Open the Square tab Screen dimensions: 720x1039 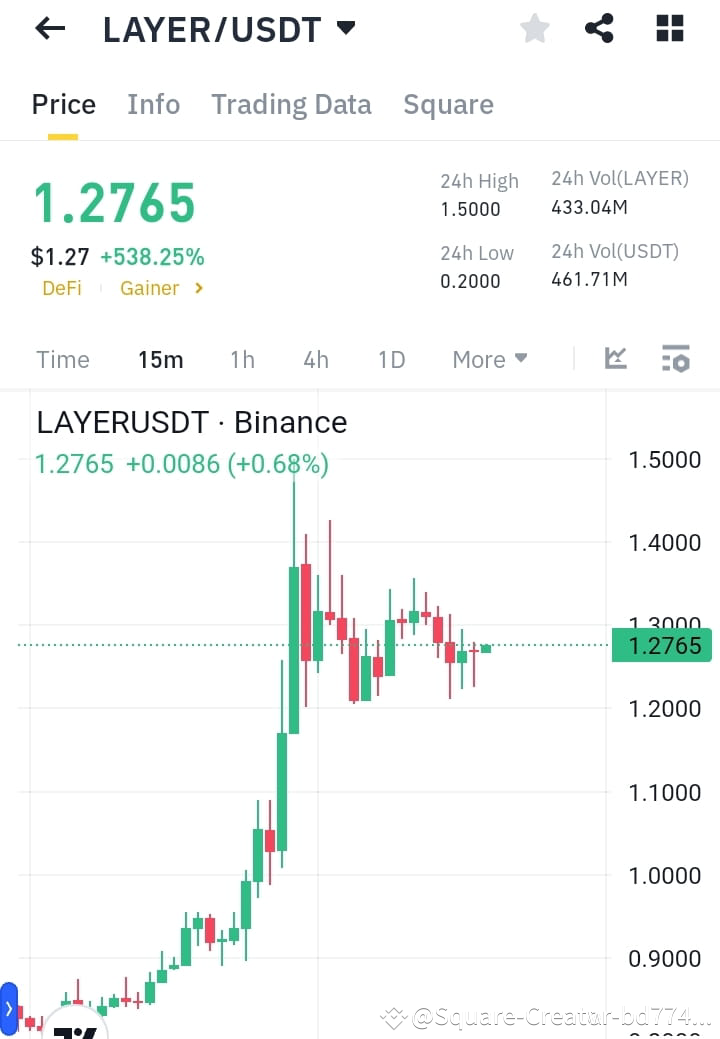(448, 104)
